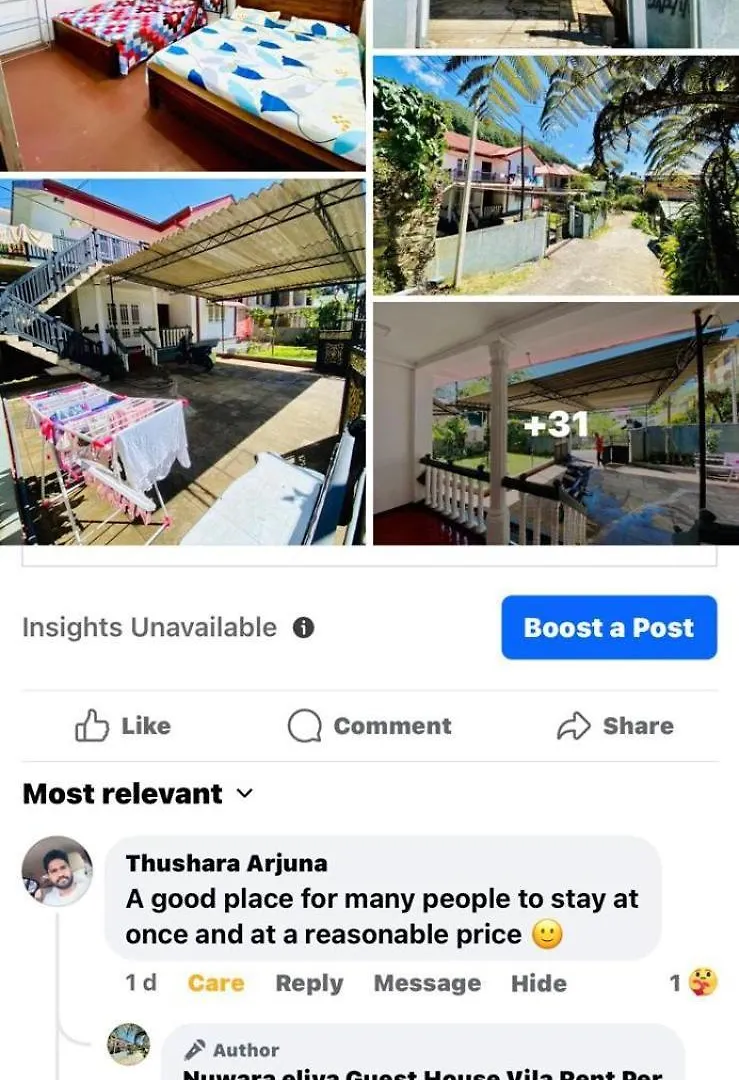Open Thushara Arjuna's profile name

point(227,863)
